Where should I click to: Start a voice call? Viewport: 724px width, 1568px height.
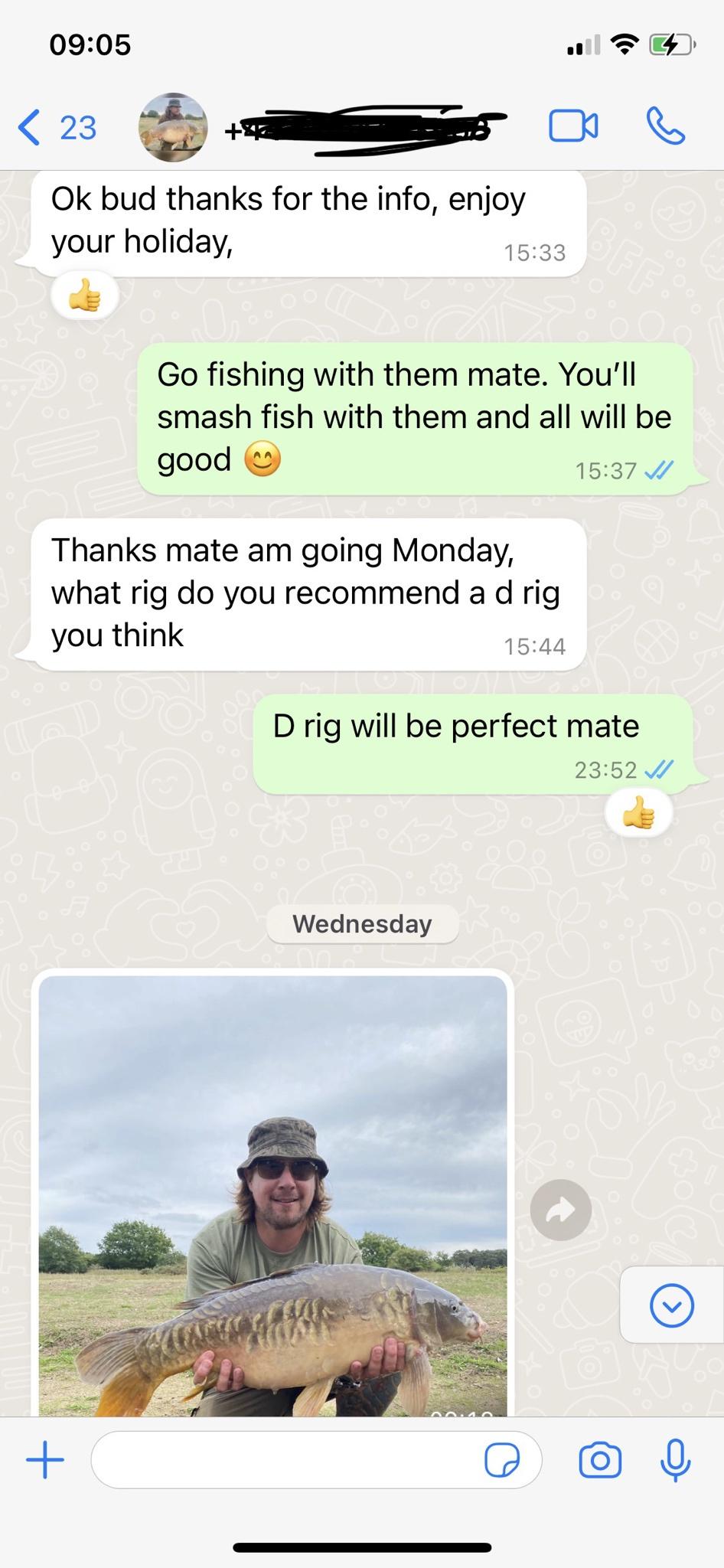click(x=665, y=126)
